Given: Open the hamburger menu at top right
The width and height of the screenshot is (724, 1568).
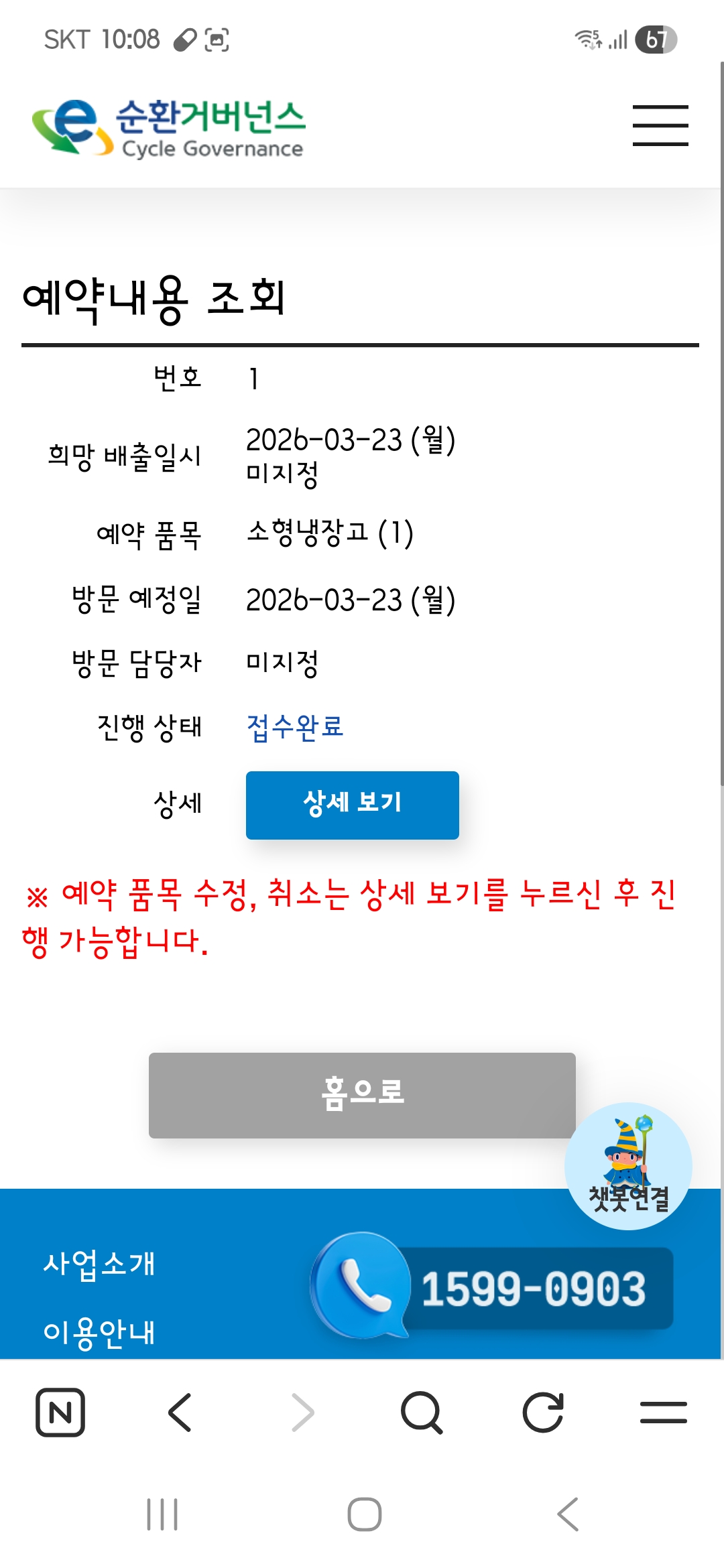Looking at the screenshot, I should coord(660,125).
